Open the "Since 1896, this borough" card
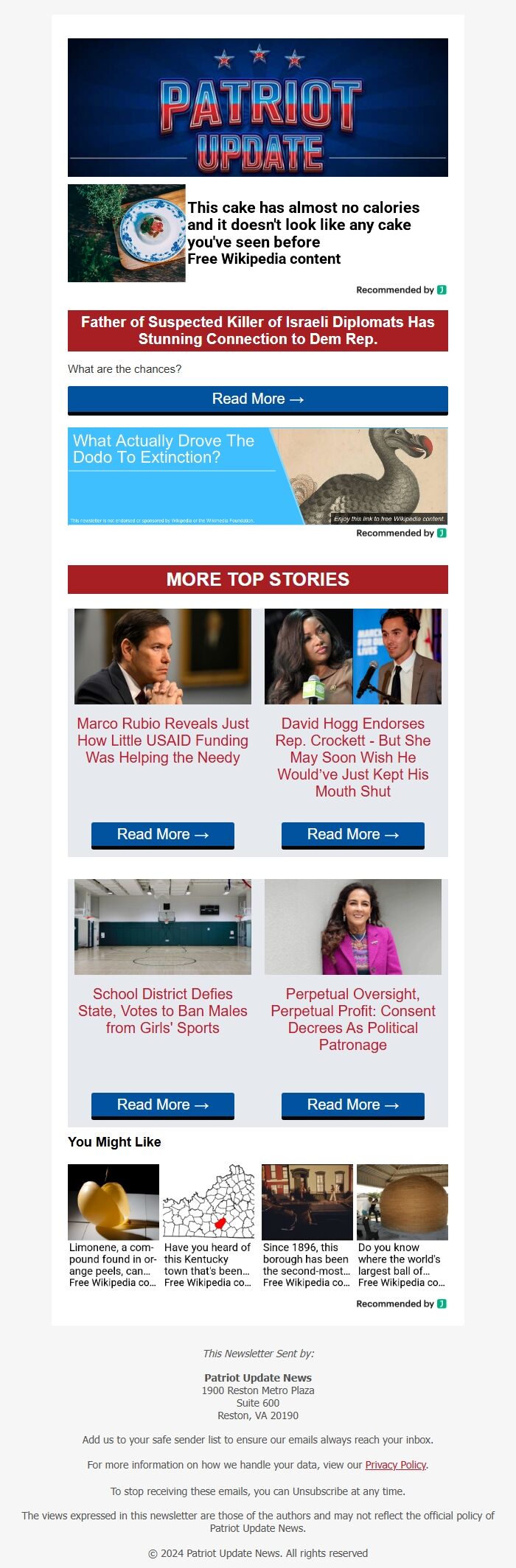 (307, 1225)
